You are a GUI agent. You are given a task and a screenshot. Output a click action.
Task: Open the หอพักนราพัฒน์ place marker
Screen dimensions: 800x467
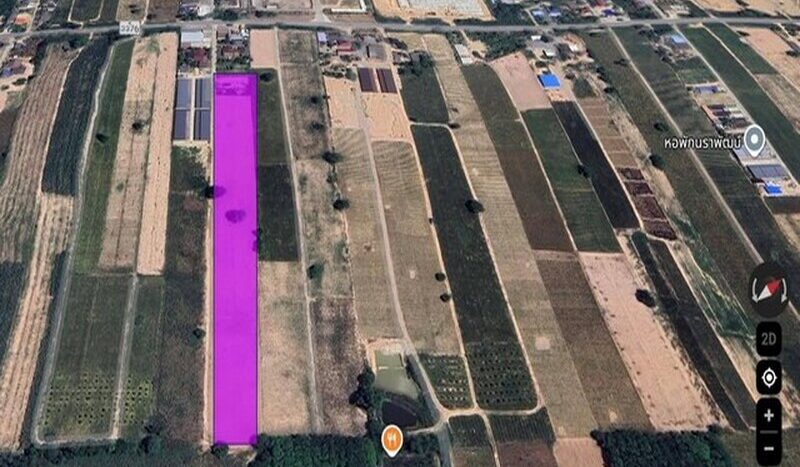click(753, 141)
